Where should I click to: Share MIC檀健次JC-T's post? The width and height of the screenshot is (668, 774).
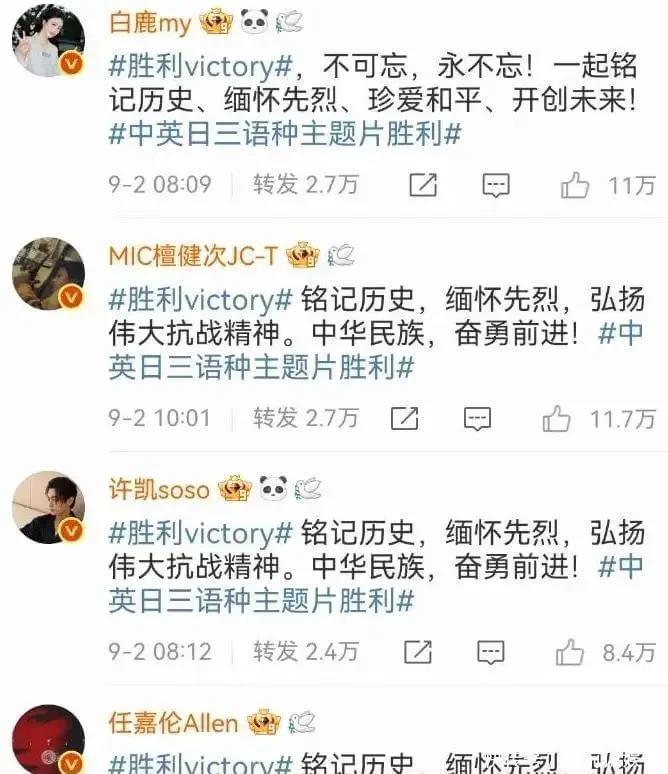click(404, 418)
